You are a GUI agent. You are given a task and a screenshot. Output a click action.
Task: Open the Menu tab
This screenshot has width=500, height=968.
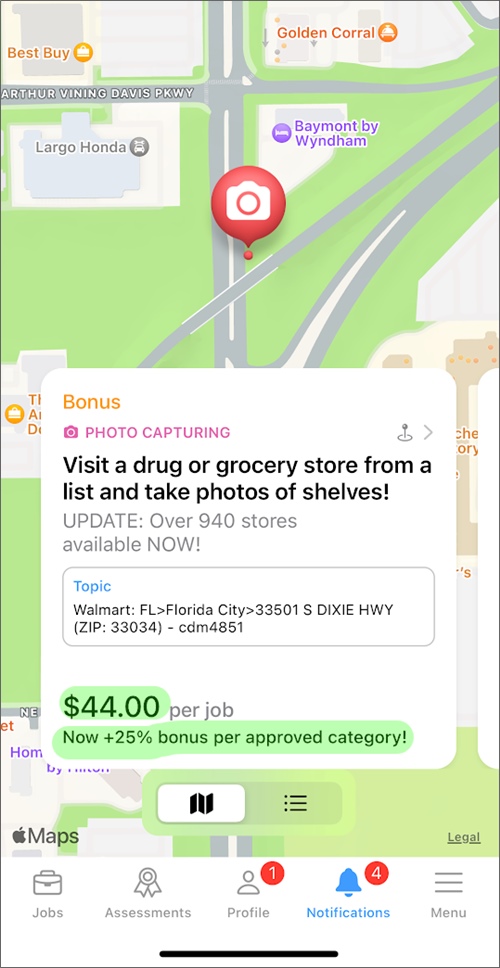(x=449, y=893)
